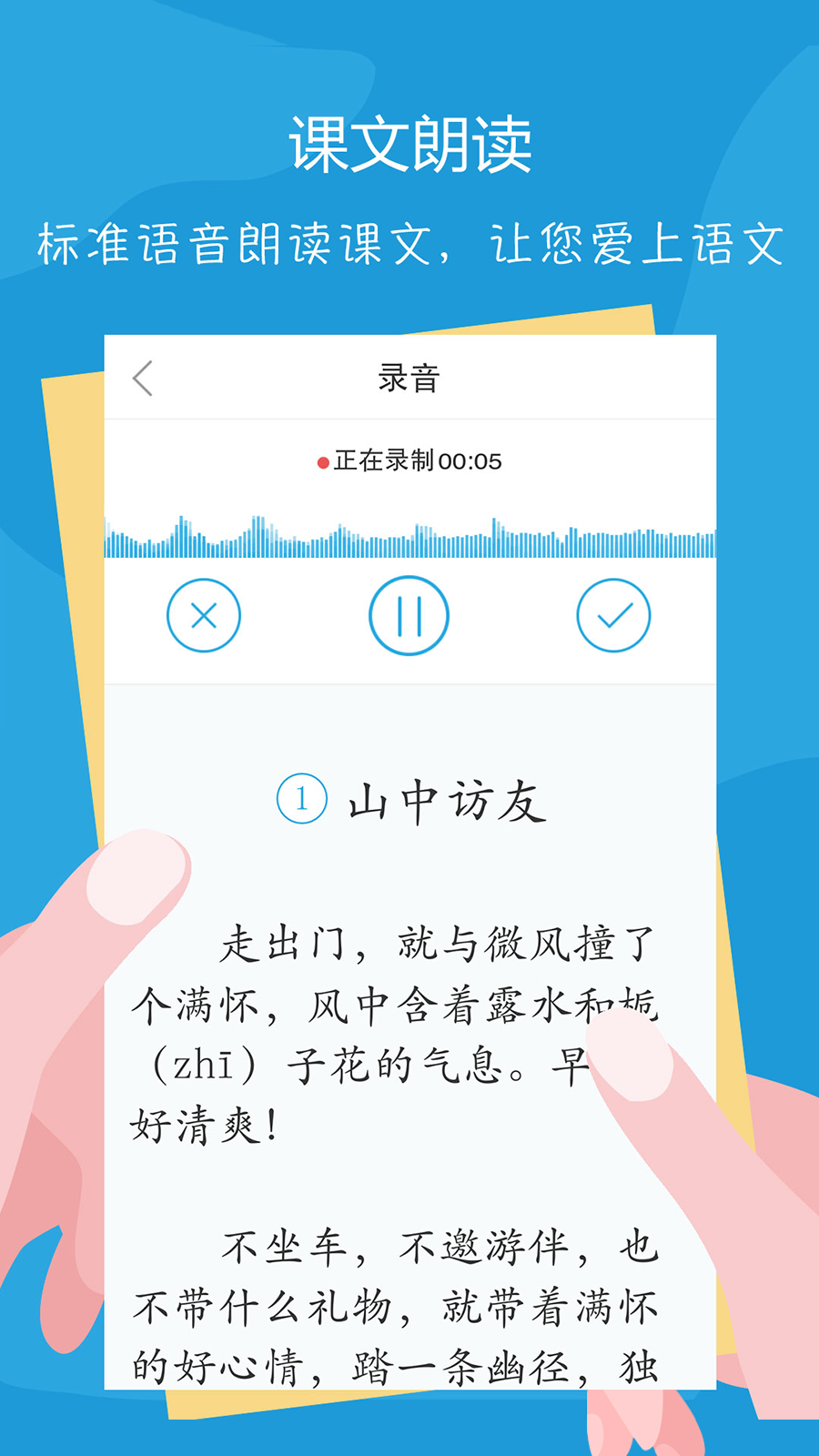Click the red recording dot indicator

tap(320, 462)
